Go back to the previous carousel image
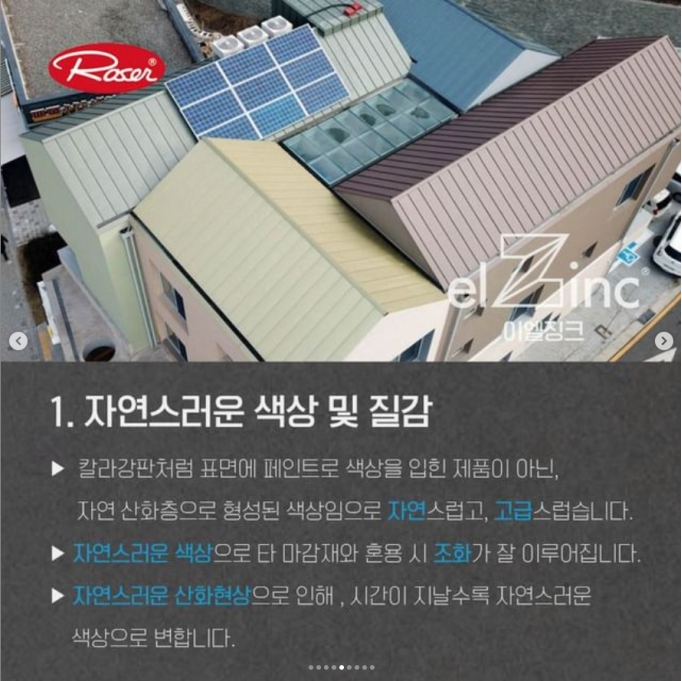Image resolution: width=682 pixels, height=681 pixels. [x=17, y=341]
